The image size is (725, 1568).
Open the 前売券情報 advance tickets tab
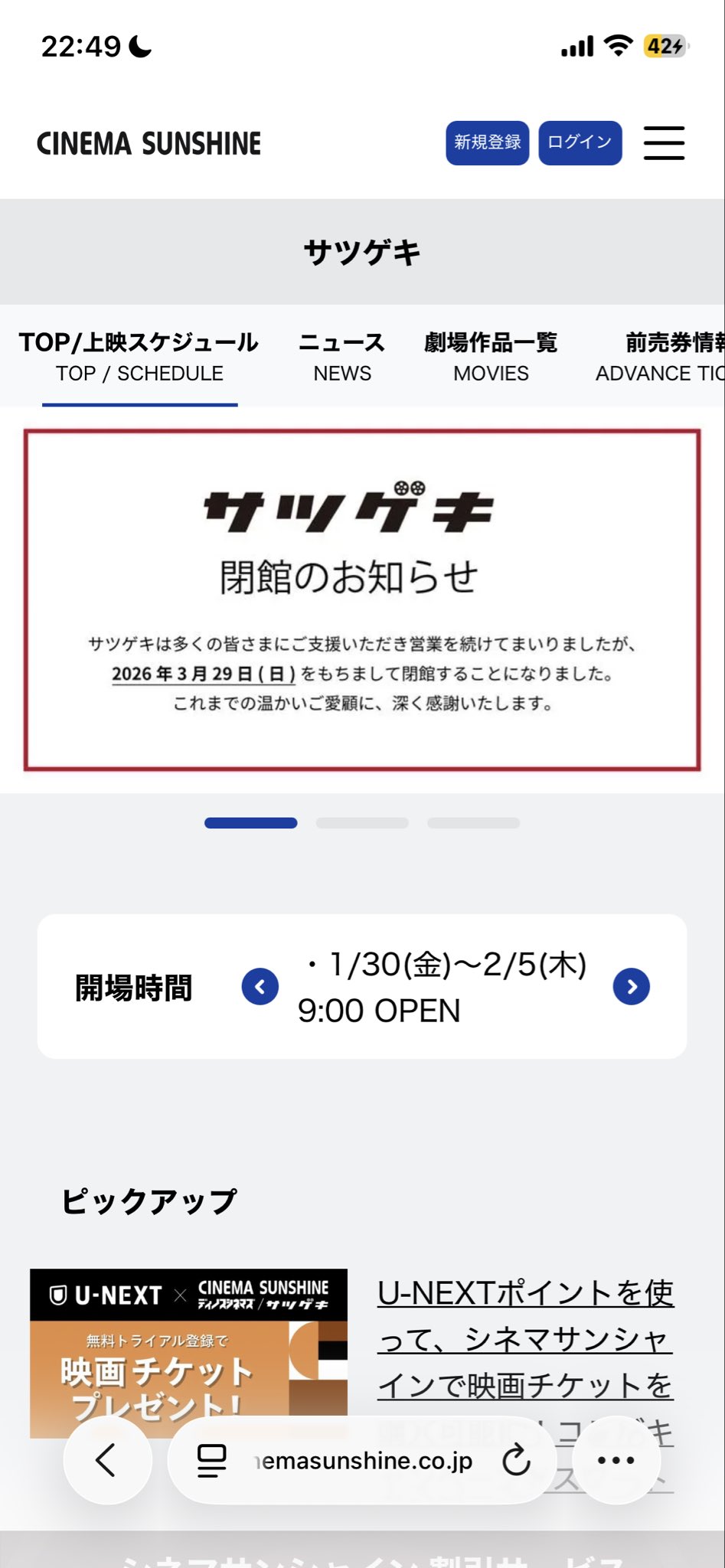[662, 357]
